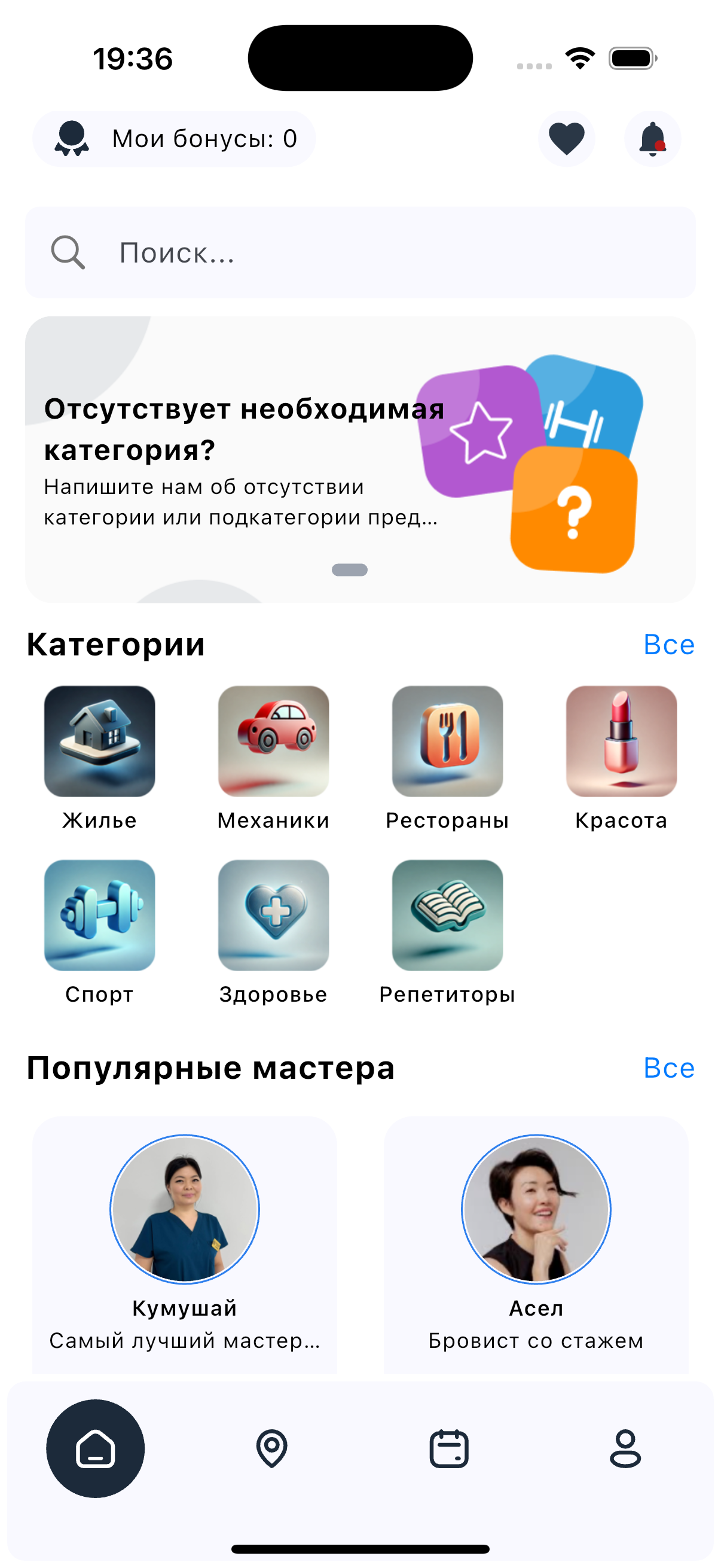Select the home tab
Viewport: 721px width, 1568px height.
point(96,1448)
